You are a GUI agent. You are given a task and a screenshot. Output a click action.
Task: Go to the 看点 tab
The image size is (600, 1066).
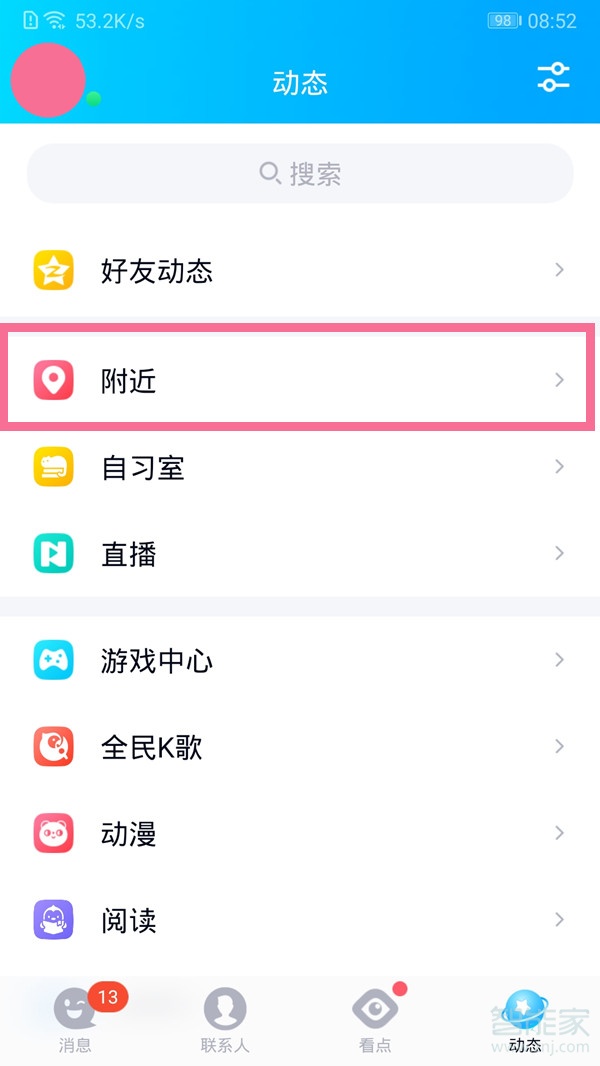click(x=375, y=1020)
